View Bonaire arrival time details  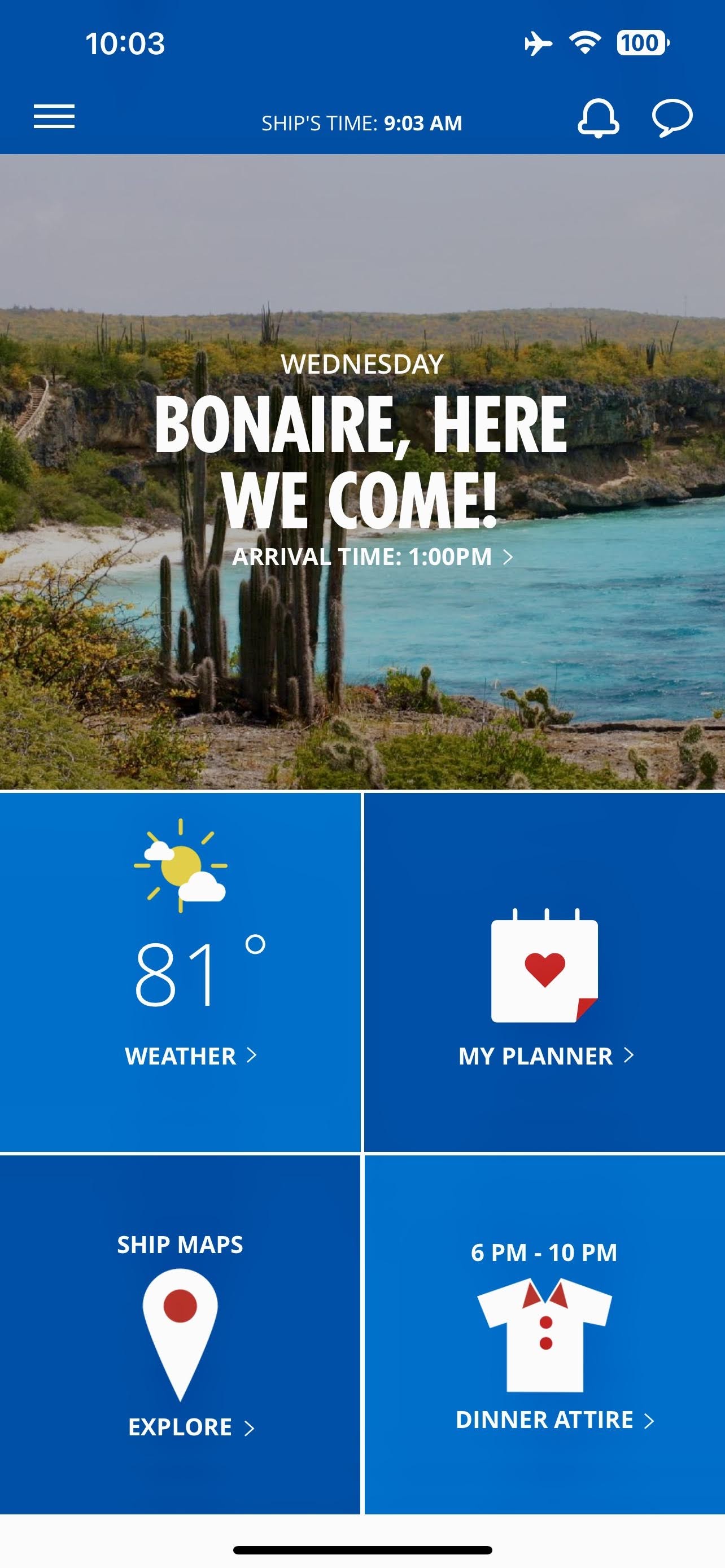click(x=372, y=557)
